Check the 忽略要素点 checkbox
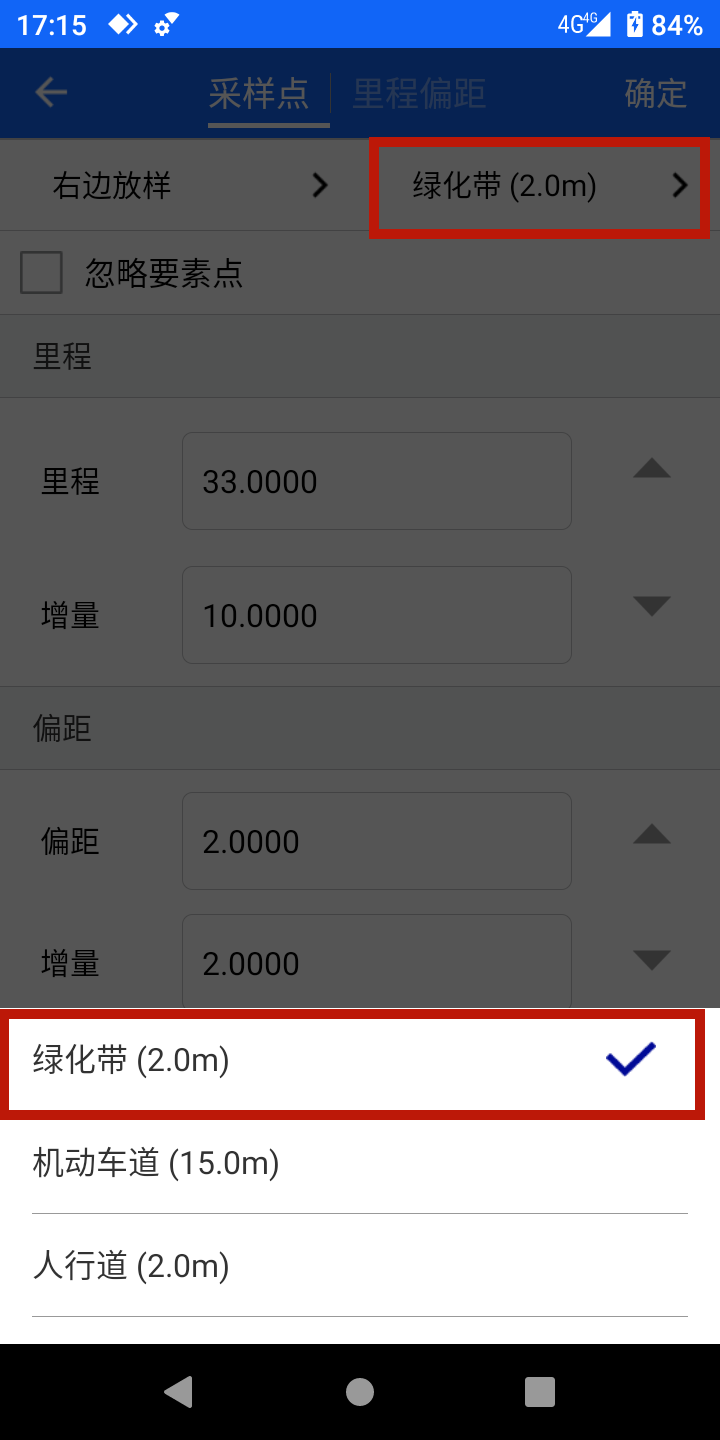This screenshot has height=1440, width=720. pyautogui.click(x=42, y=273)
